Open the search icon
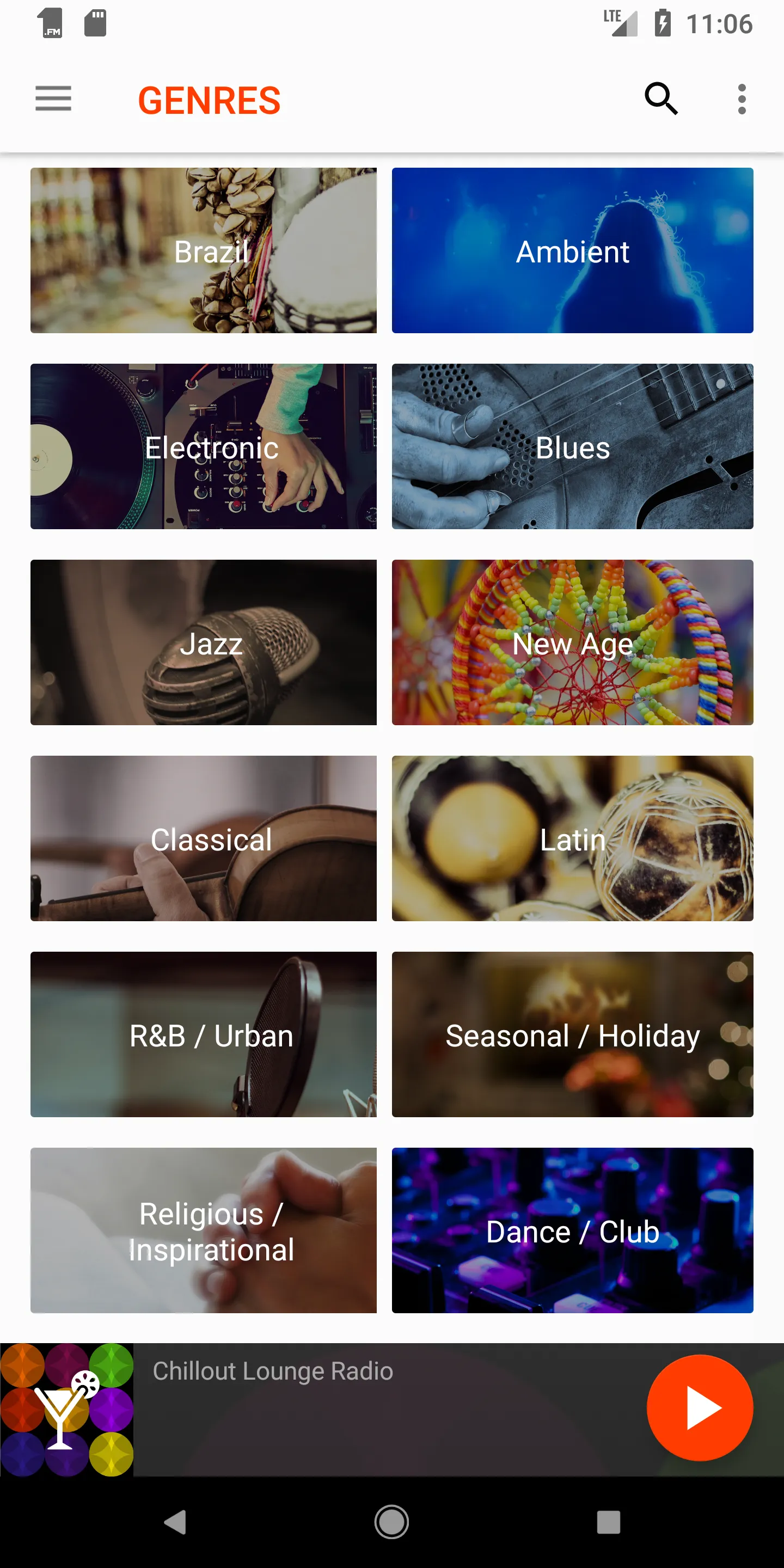The width and height of the screenshot is (784, 1568). tap(661, 99)
